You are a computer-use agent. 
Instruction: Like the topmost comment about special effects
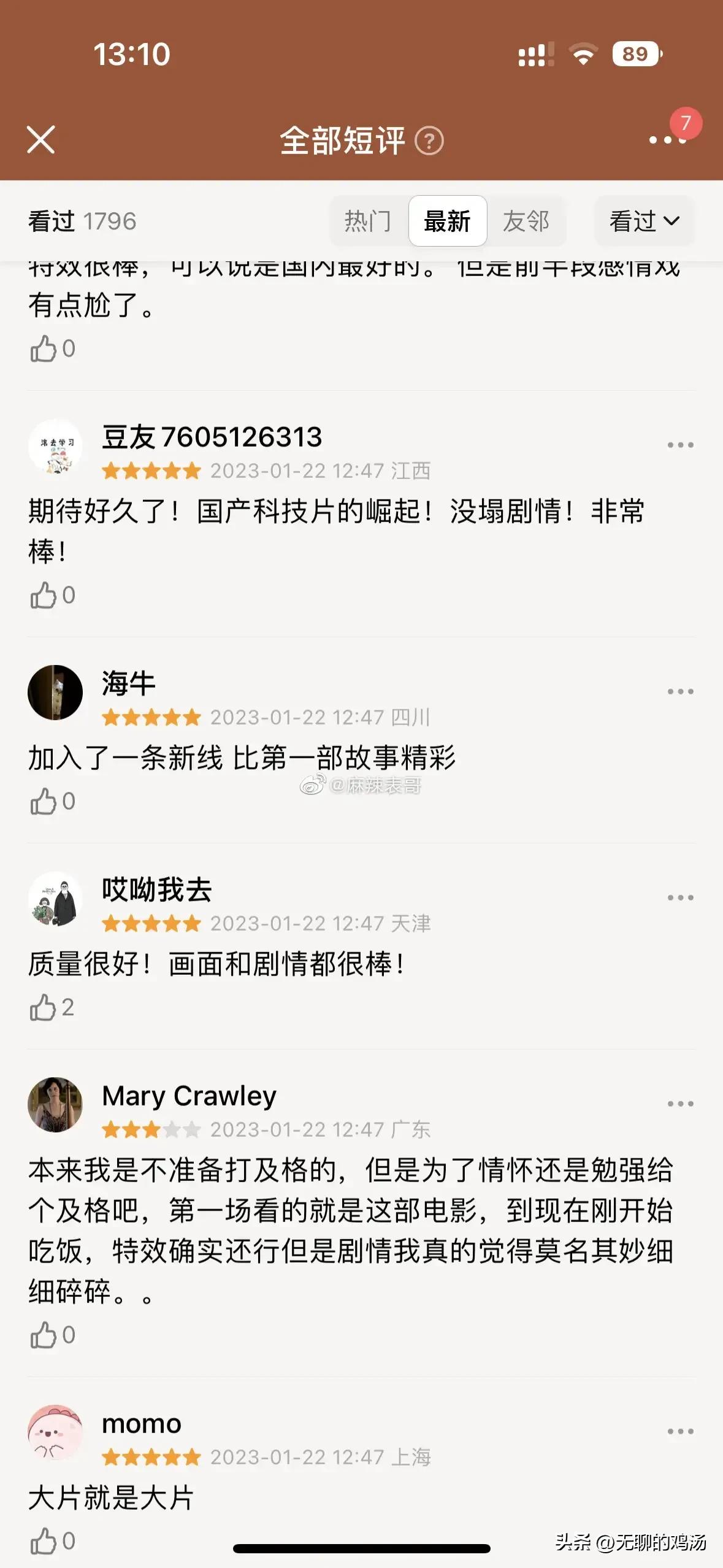click(44, 349)
